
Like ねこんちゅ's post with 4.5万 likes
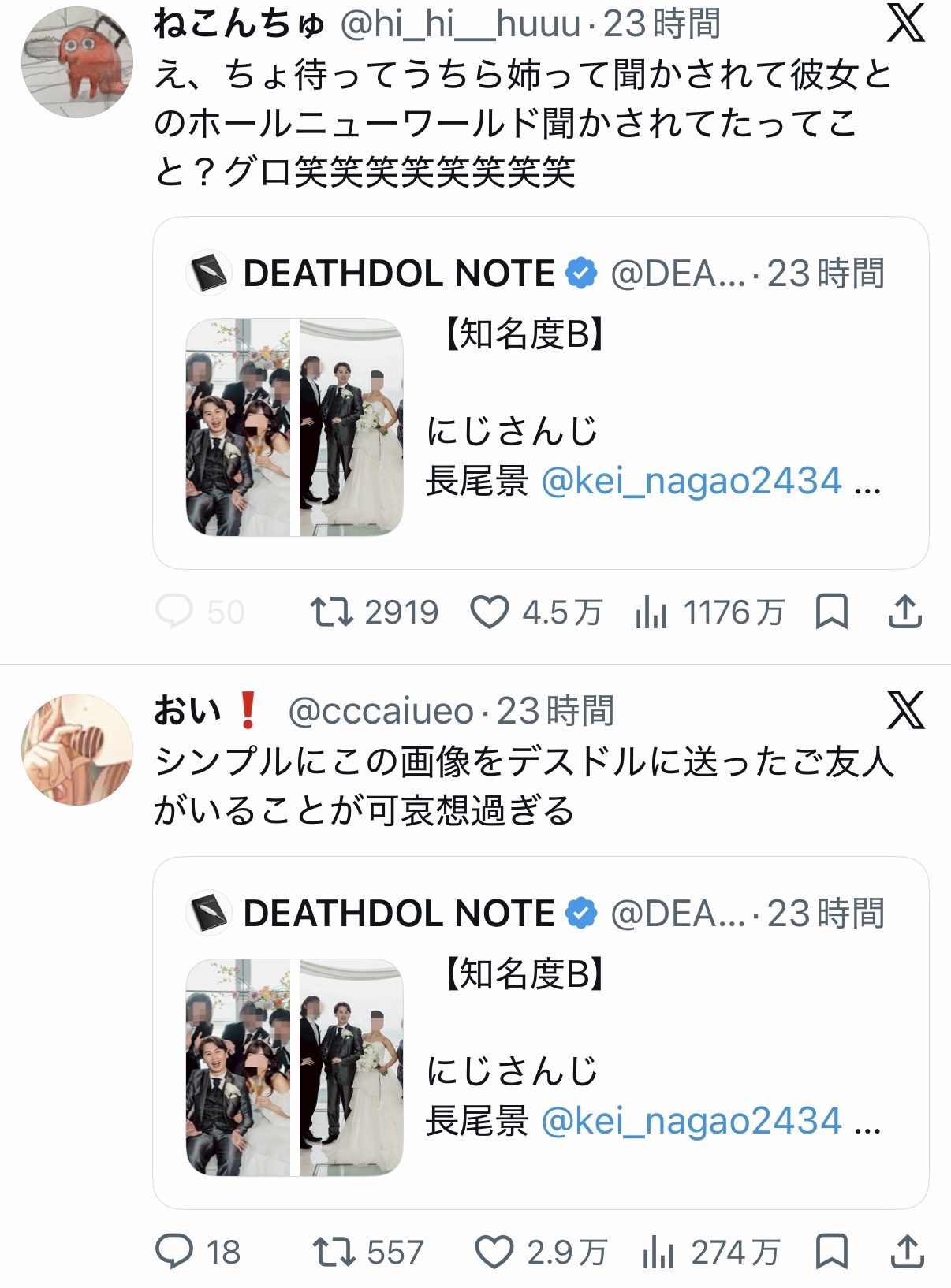click(536, 612)
